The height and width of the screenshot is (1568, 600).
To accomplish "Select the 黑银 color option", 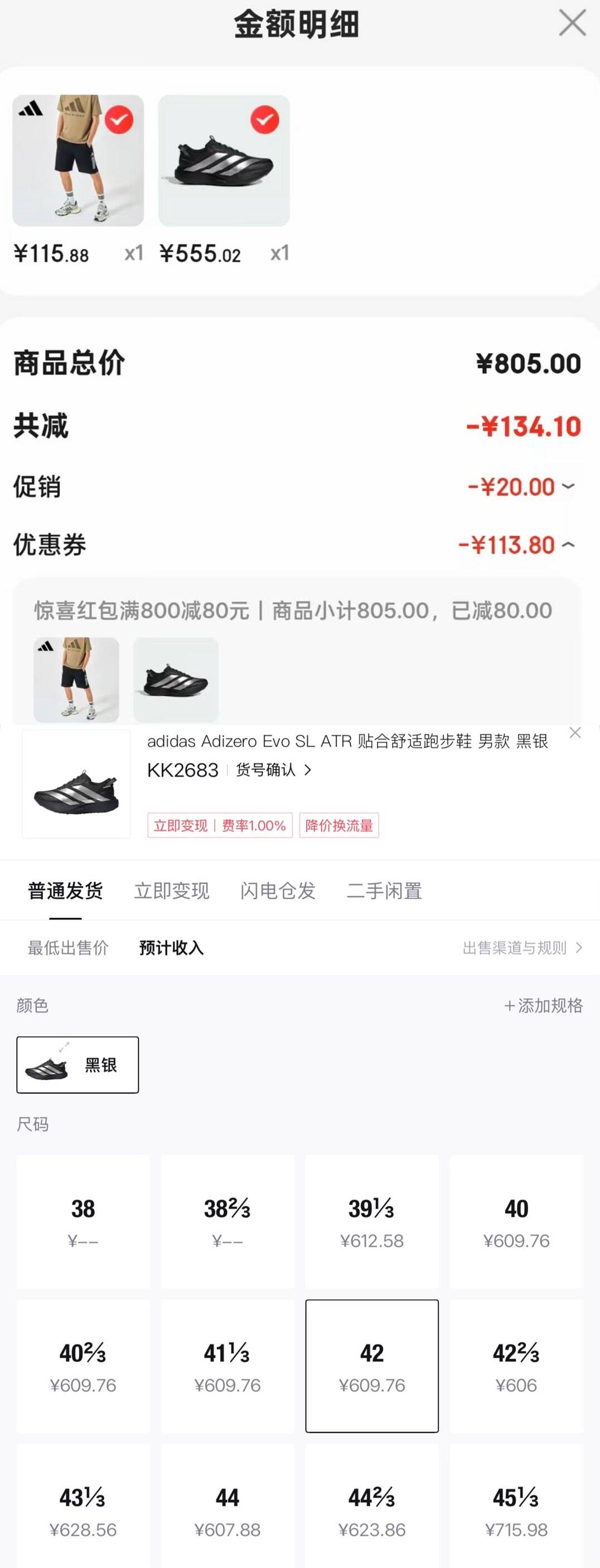I will (78, 1064).
